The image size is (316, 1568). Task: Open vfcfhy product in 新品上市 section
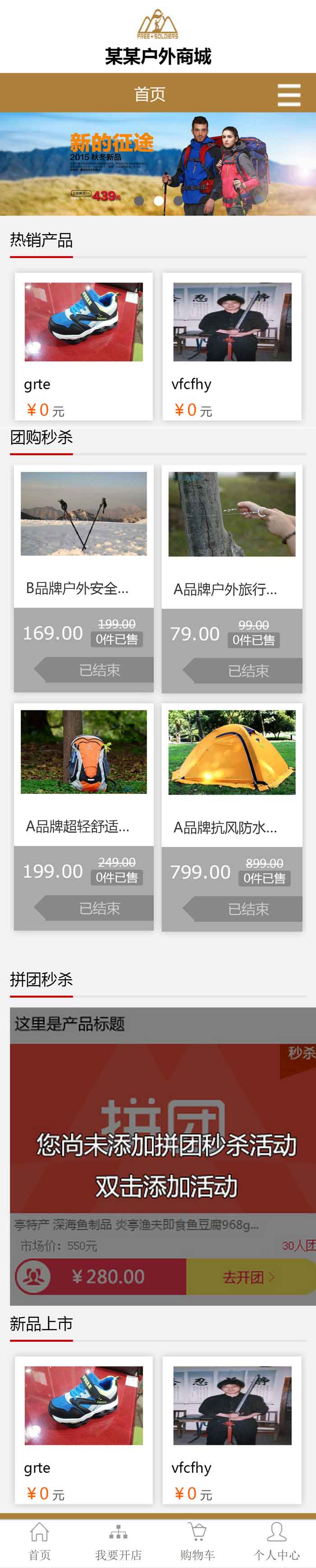tap(232, 1428)
